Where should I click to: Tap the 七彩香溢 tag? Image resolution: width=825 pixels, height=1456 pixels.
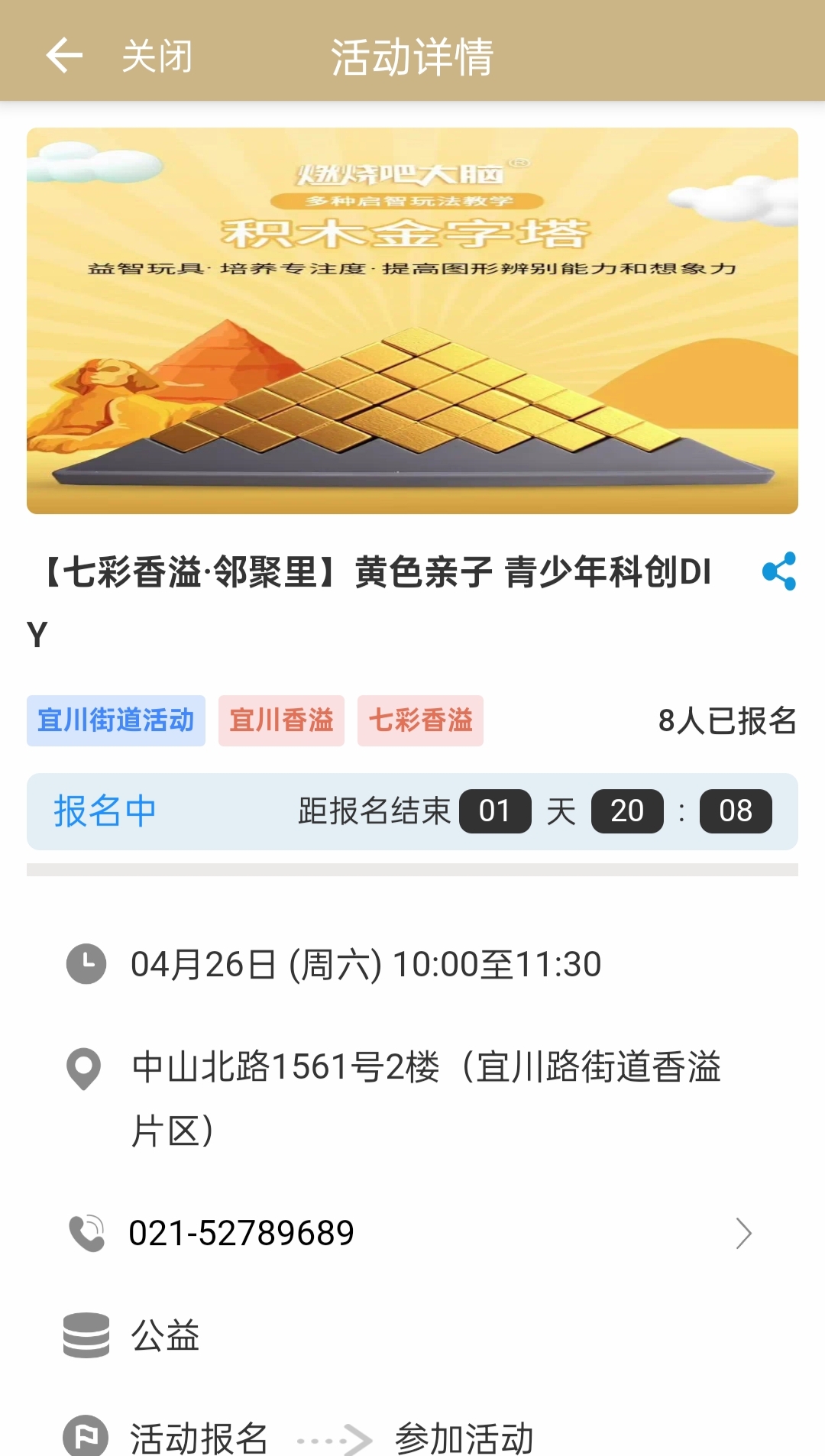pyautogui.click(x=420, y=720)
